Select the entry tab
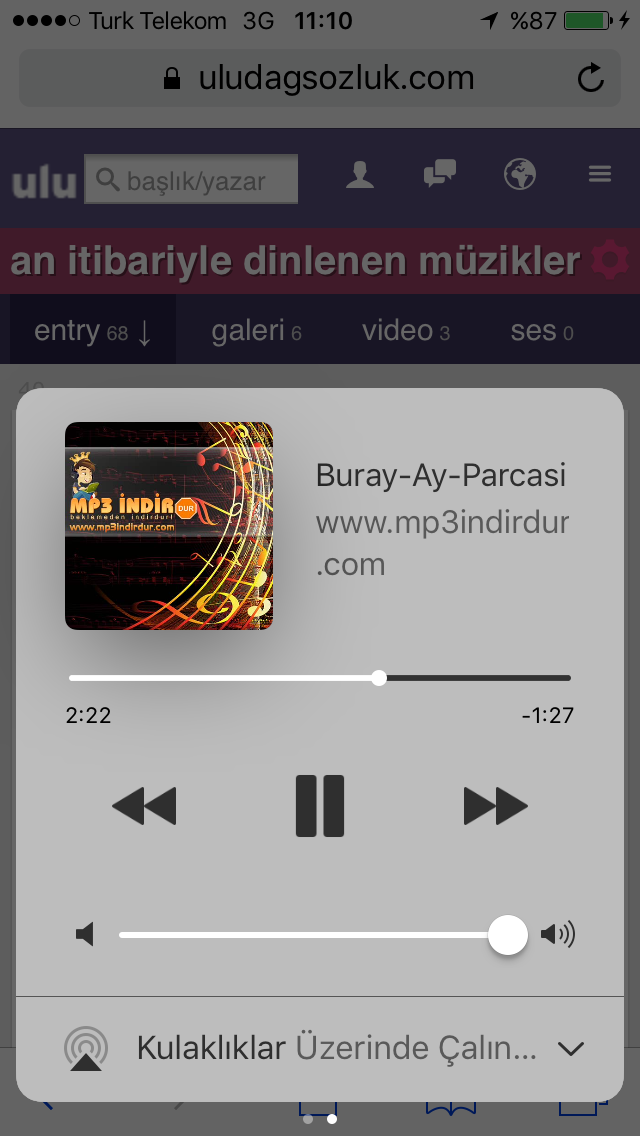640x1136 pixels. 92,331
